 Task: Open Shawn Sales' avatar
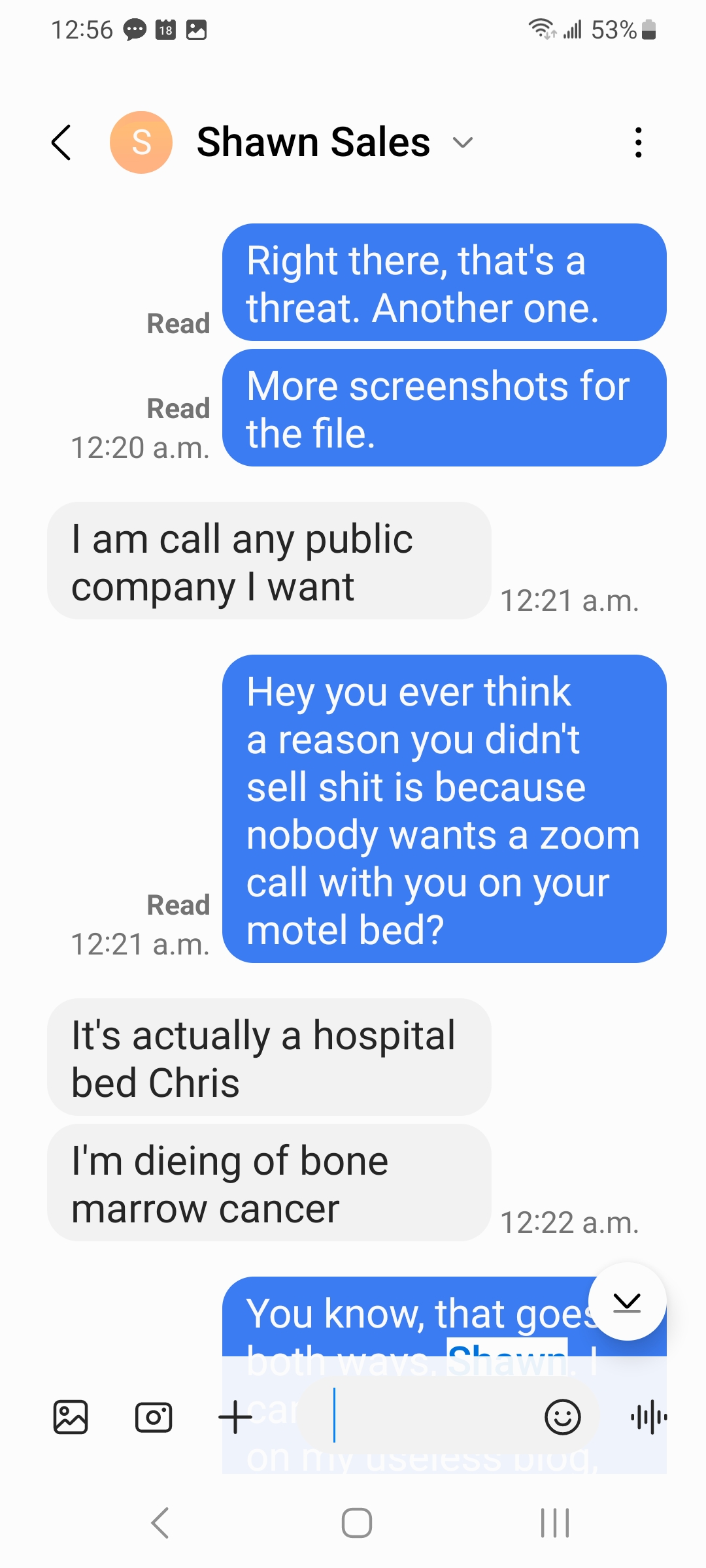point(141,142)
